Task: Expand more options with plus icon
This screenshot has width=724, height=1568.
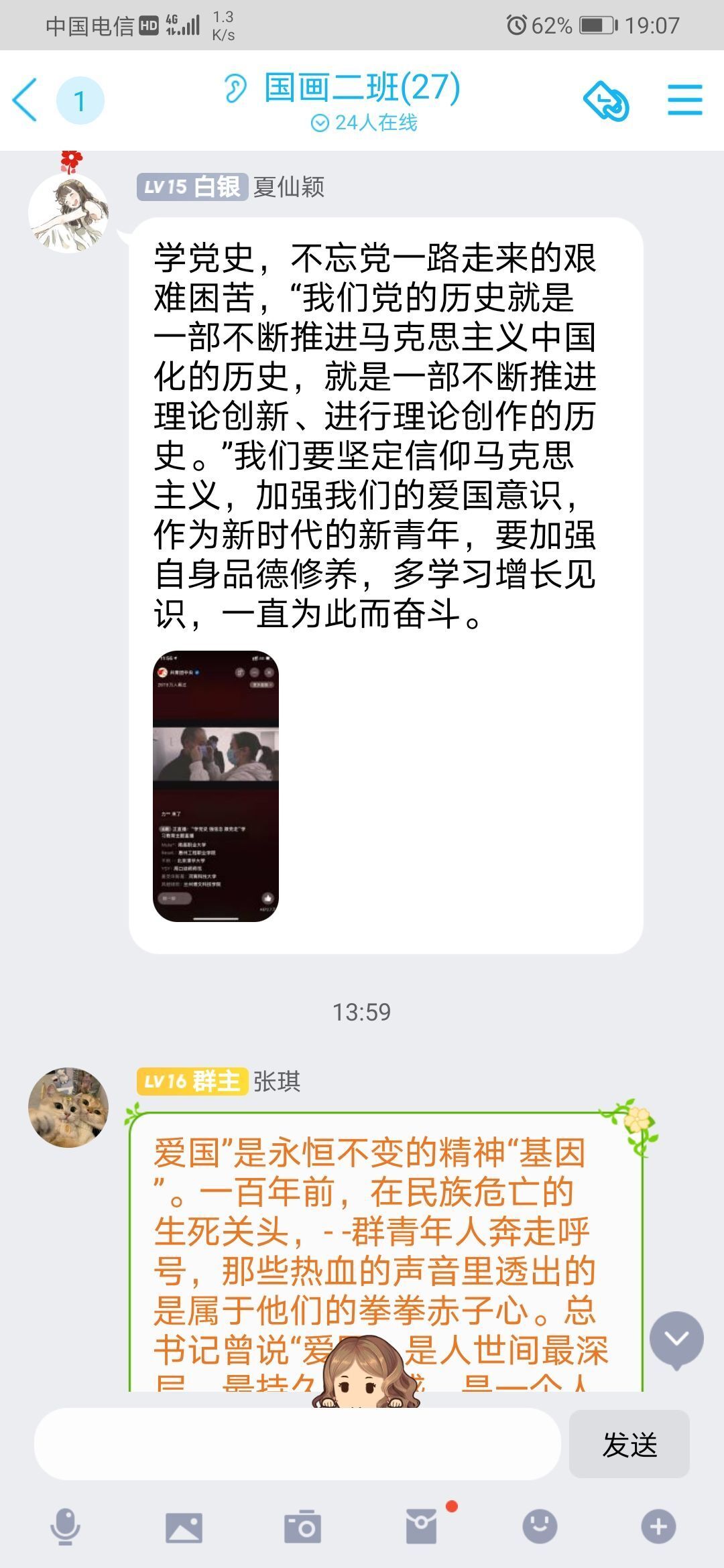Action: (x=658, y=1526)
